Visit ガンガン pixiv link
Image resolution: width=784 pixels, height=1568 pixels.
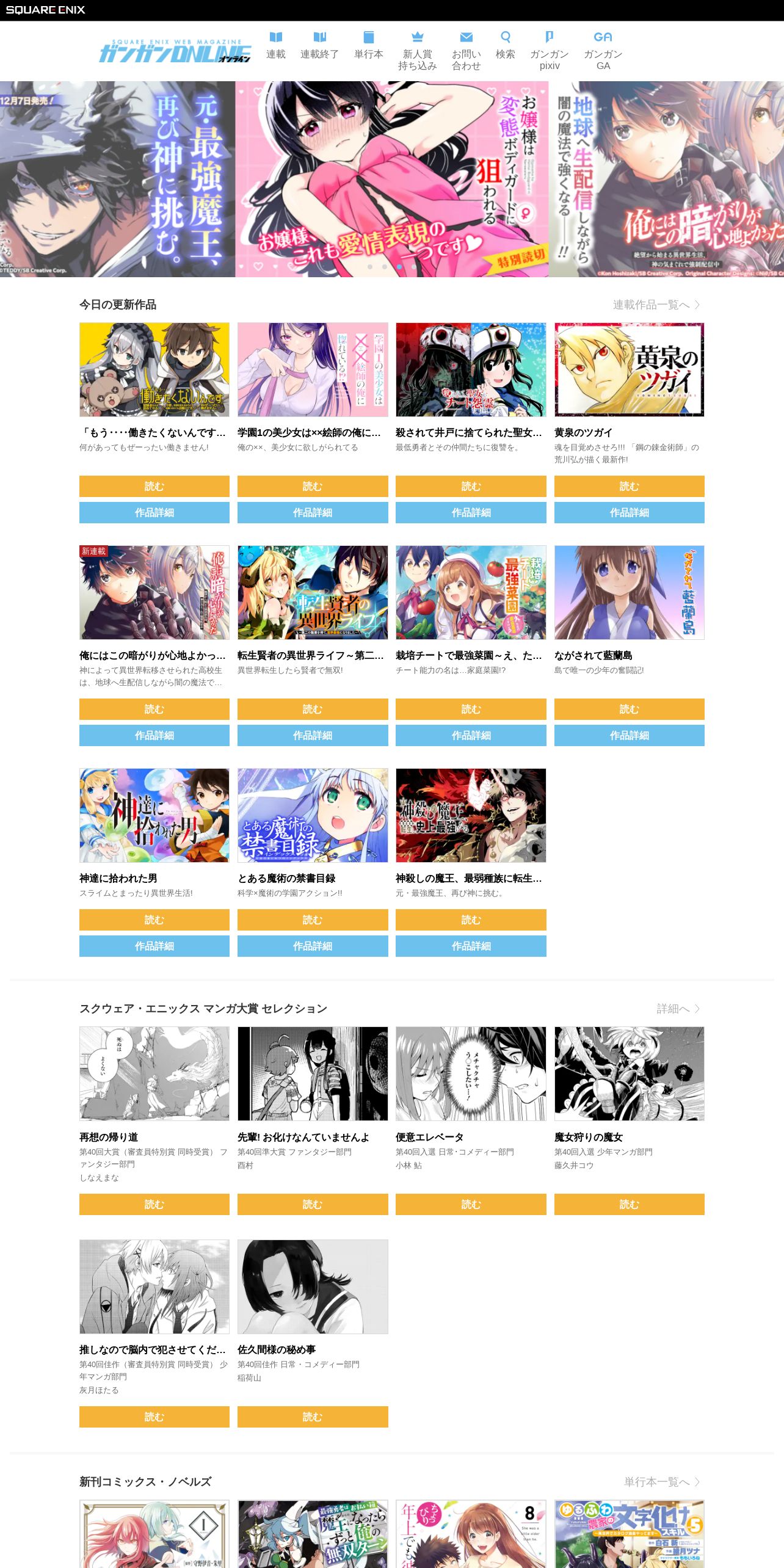[550, 51]
